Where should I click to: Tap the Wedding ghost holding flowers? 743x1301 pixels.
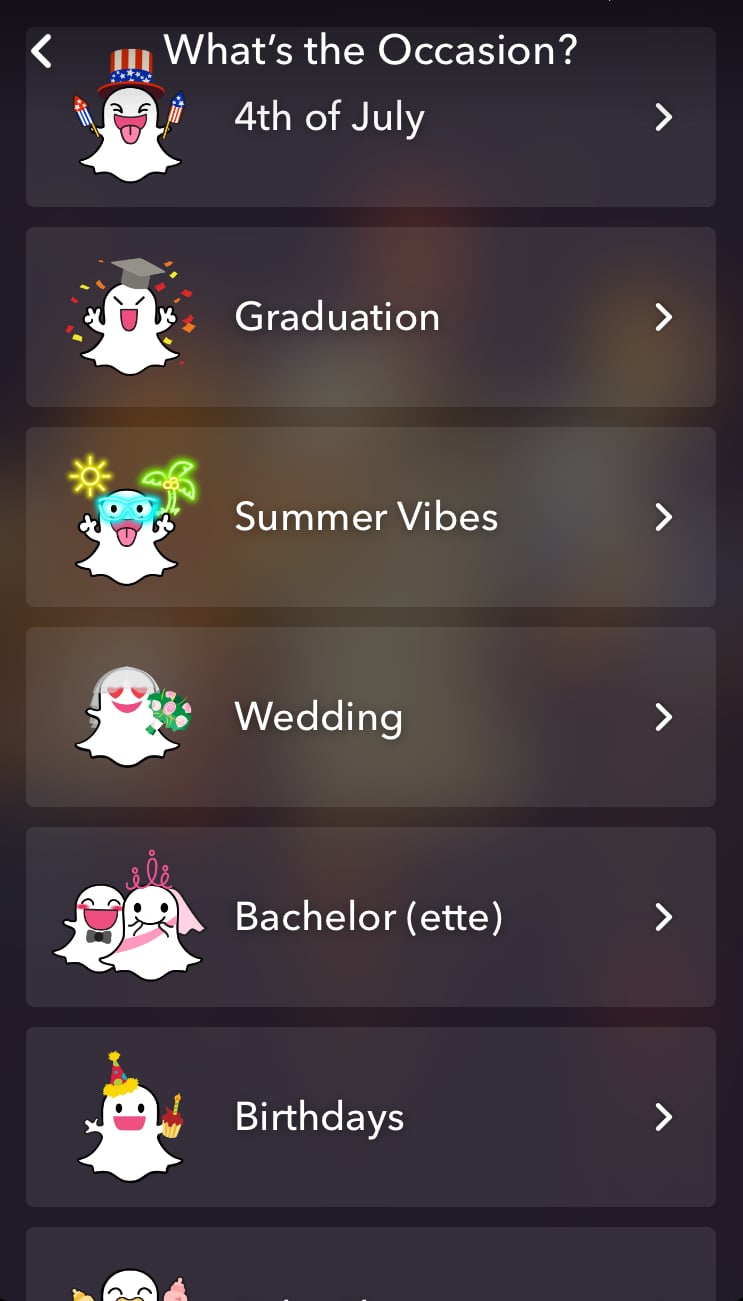coord(128,717)
